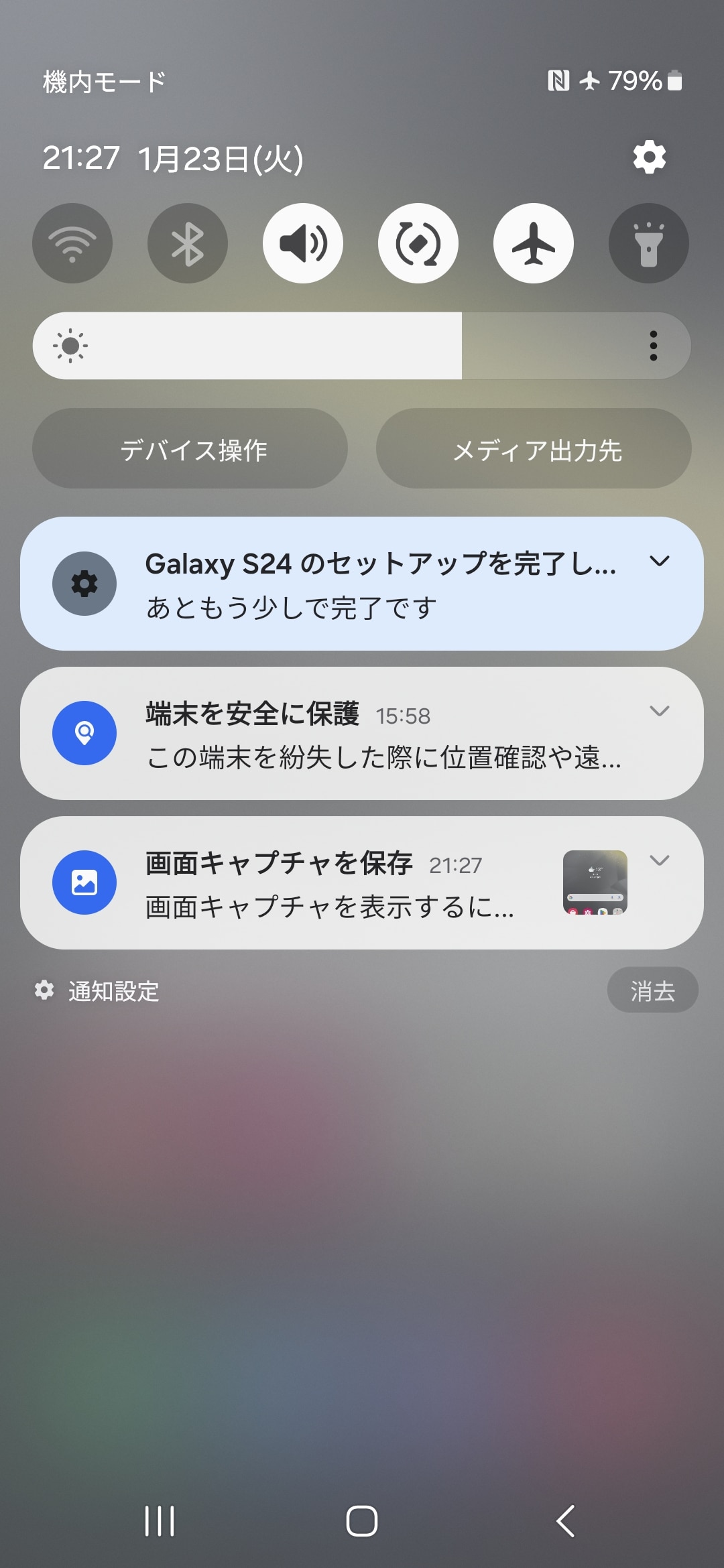The image size is (724, 1568).
Task: Expand the 画面キャプチャを保存 notification
Action: (x=660, y=860)
